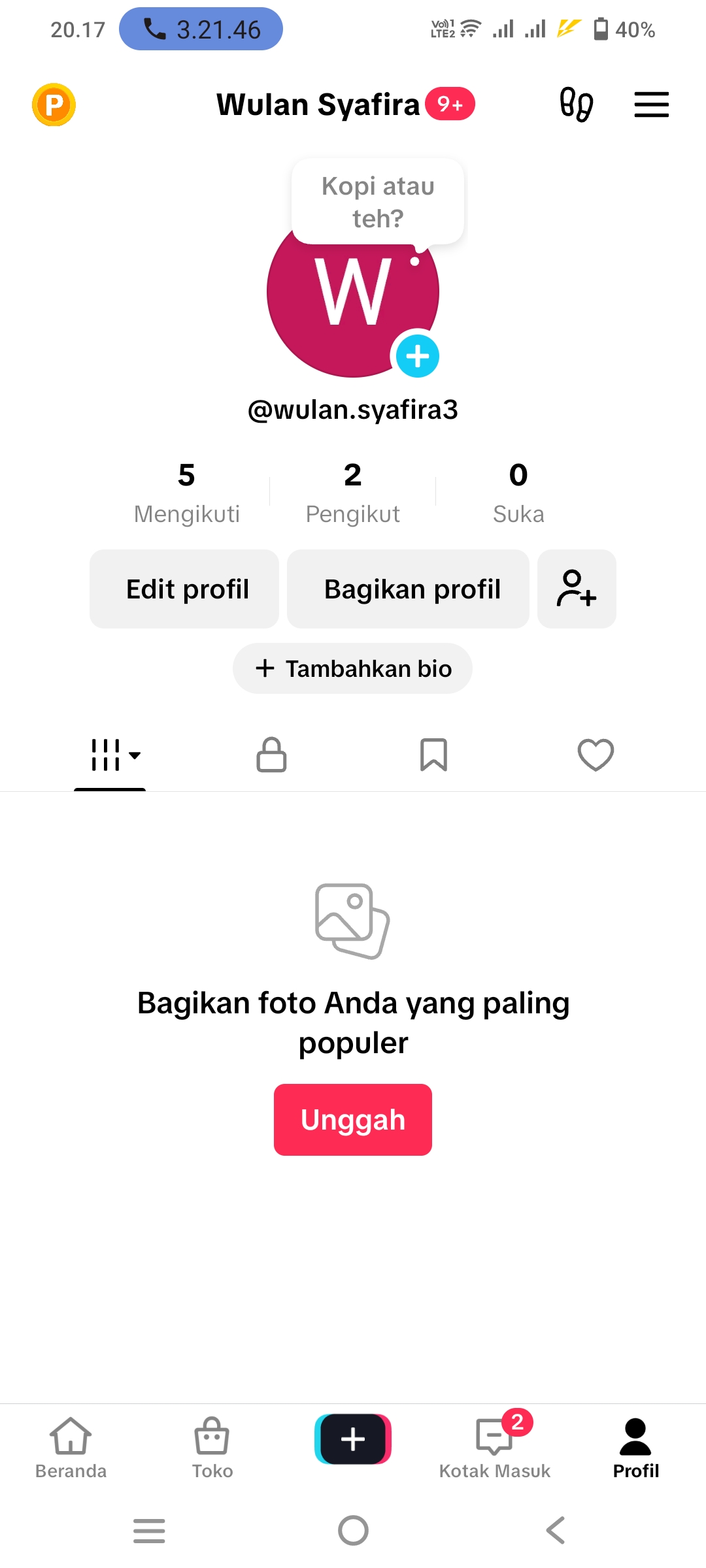The width and height of the screenshot is (706, 1568).
Task: Open the Toko tab
Action: (x=212, y=1448)
